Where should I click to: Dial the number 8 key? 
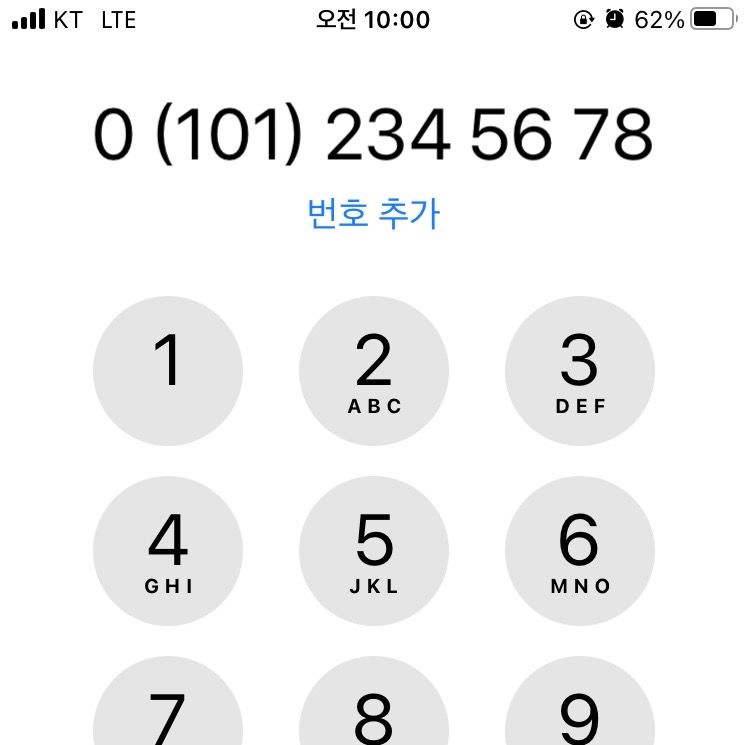pyautogui.click(x=374, y=712)
